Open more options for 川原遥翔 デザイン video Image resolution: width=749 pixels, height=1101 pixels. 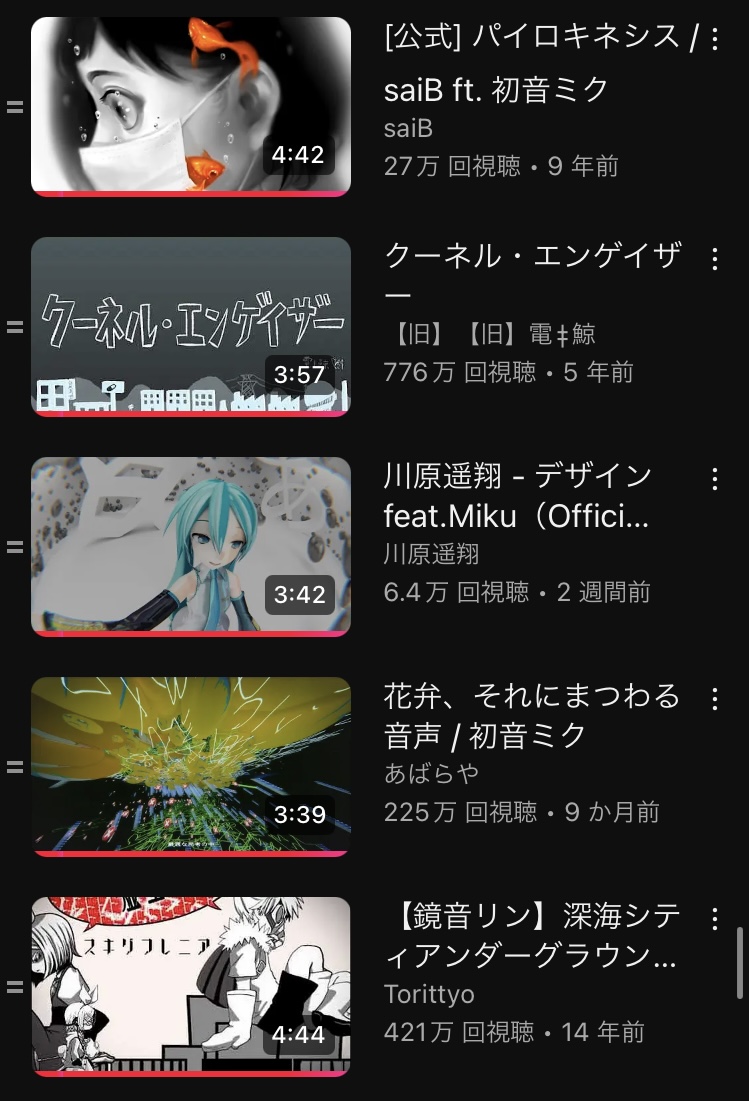point(715,479)
